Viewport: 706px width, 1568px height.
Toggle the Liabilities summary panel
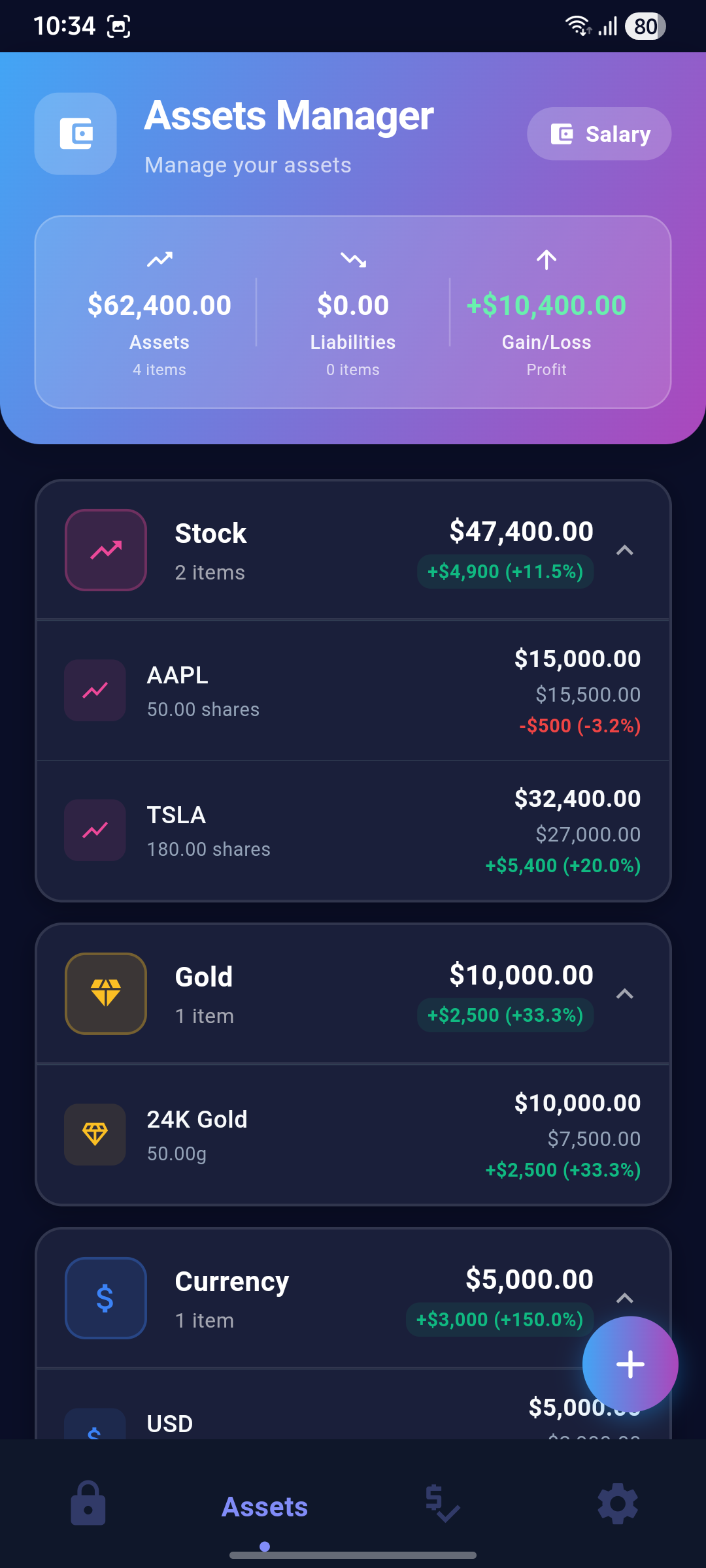pyautogui.click(x=352, y=312)
